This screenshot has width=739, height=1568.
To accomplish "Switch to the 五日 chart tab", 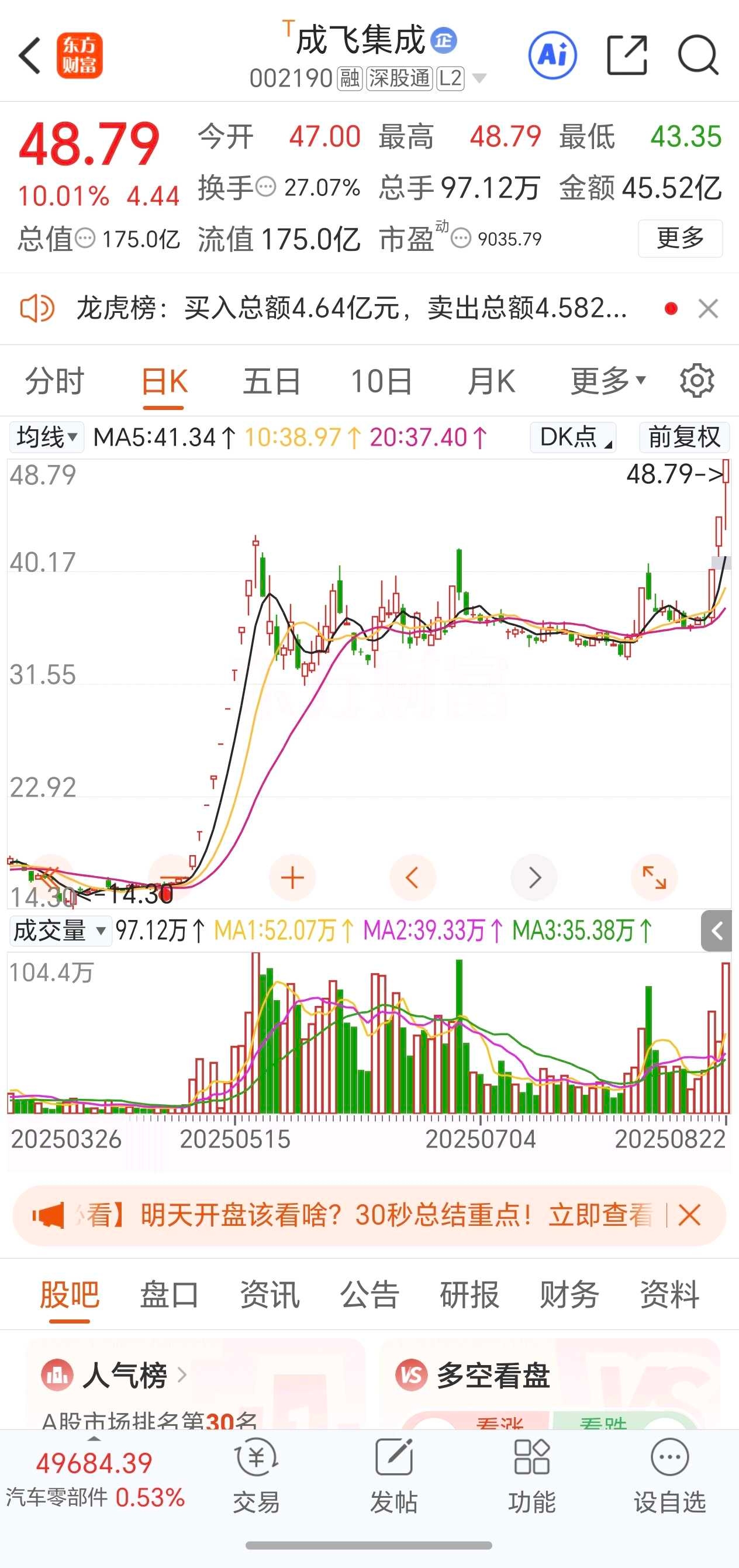I will click(271, 382).
